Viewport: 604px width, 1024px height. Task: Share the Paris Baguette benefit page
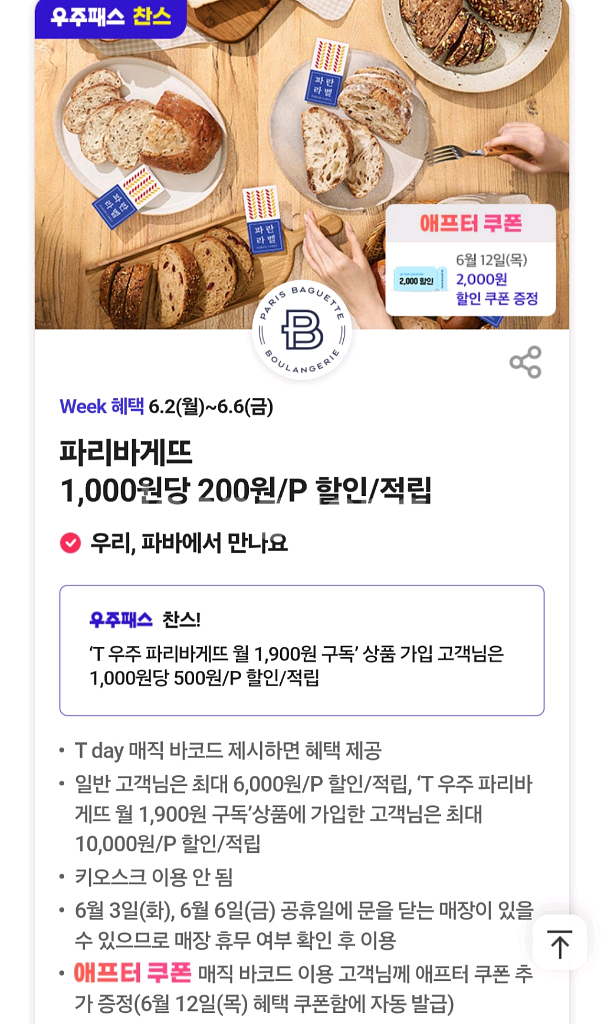coord(526,362)
